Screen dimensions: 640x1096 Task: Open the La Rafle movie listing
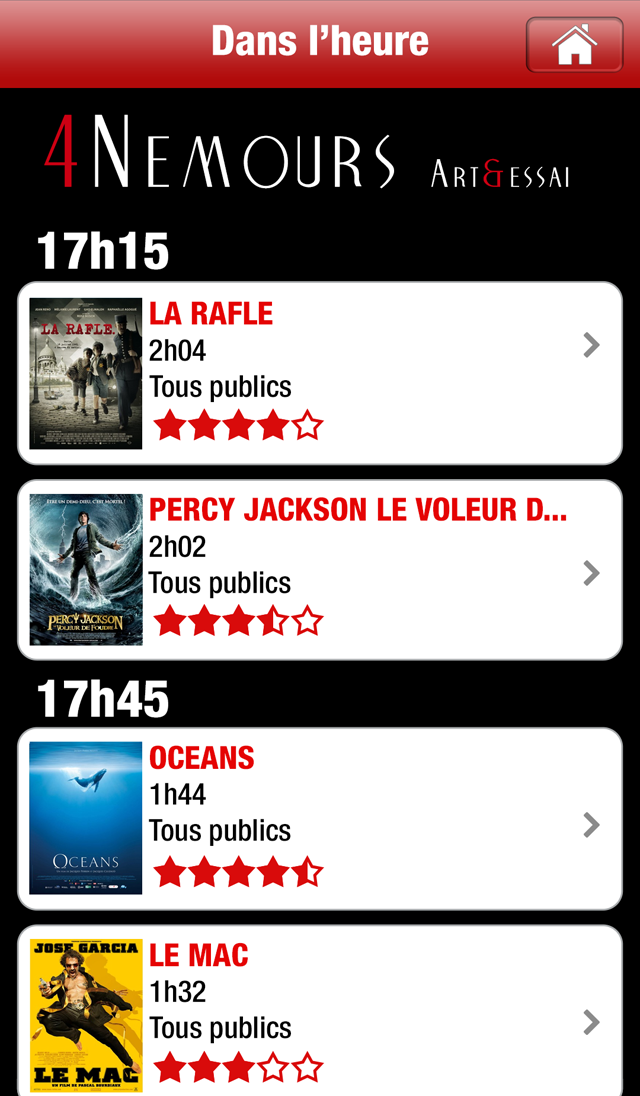pyautogui.click(x=320, y=373)
